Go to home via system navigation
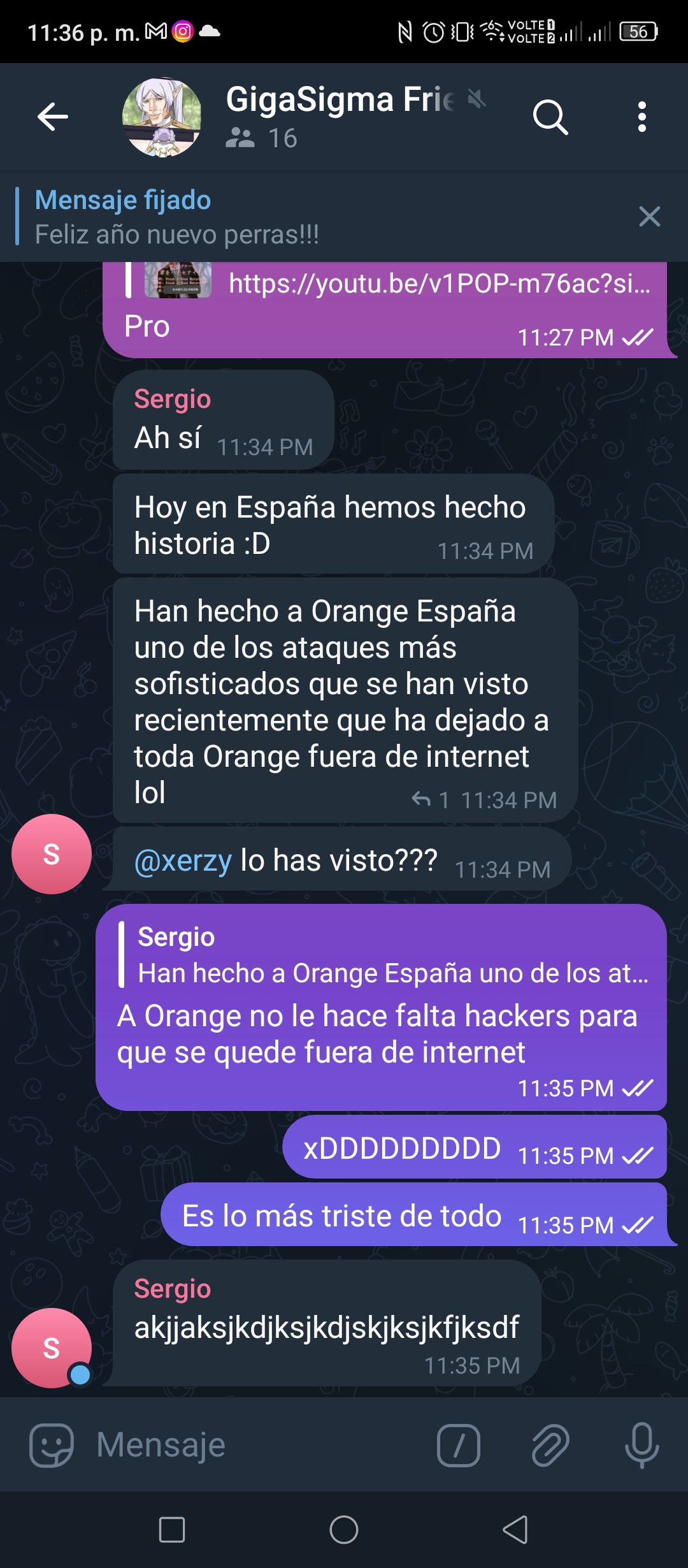Viewport: 688px width, 1568px height. [344, 1529]
